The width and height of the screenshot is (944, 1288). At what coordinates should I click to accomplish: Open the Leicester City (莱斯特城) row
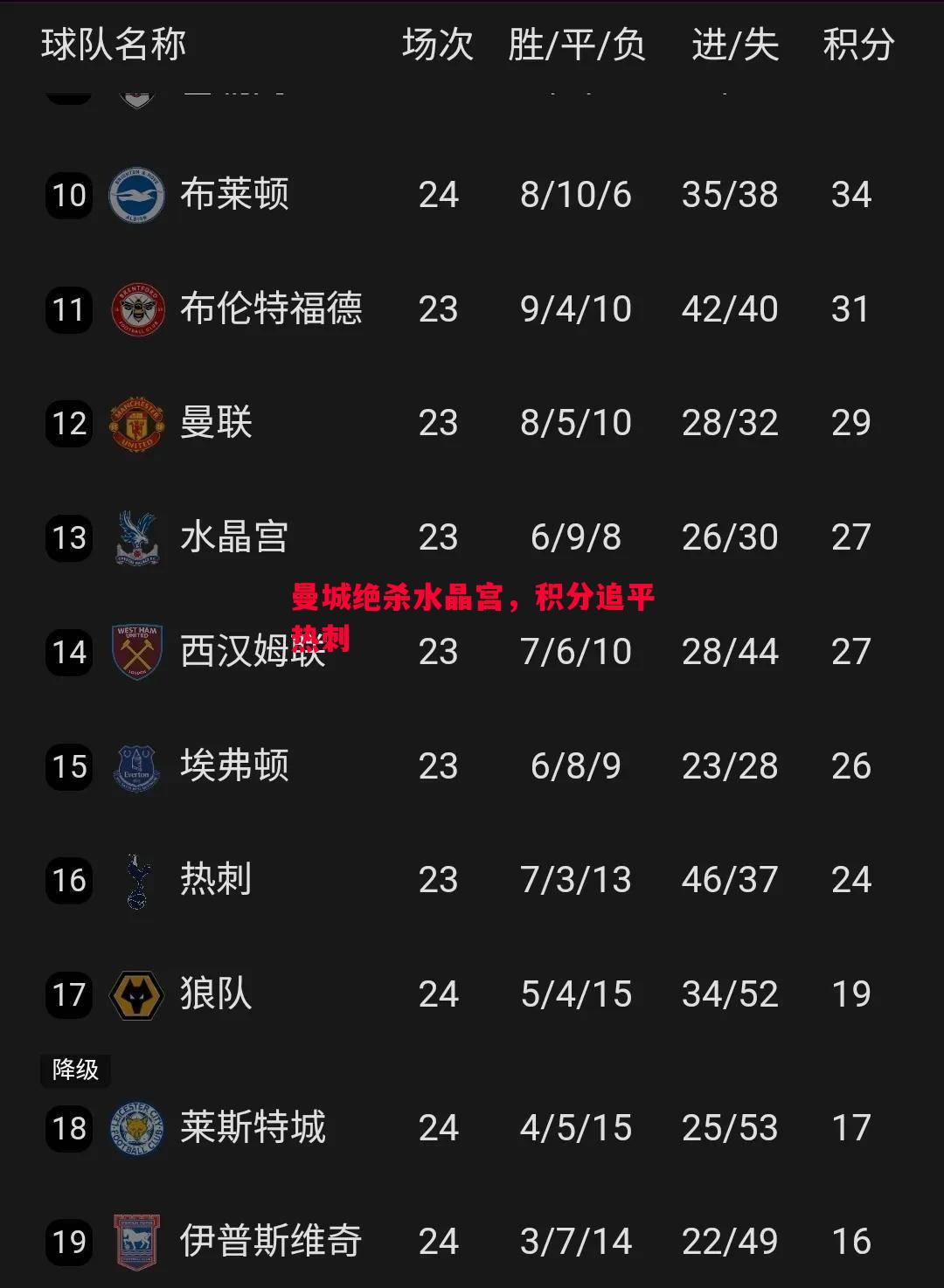[x=253, y=1127]
